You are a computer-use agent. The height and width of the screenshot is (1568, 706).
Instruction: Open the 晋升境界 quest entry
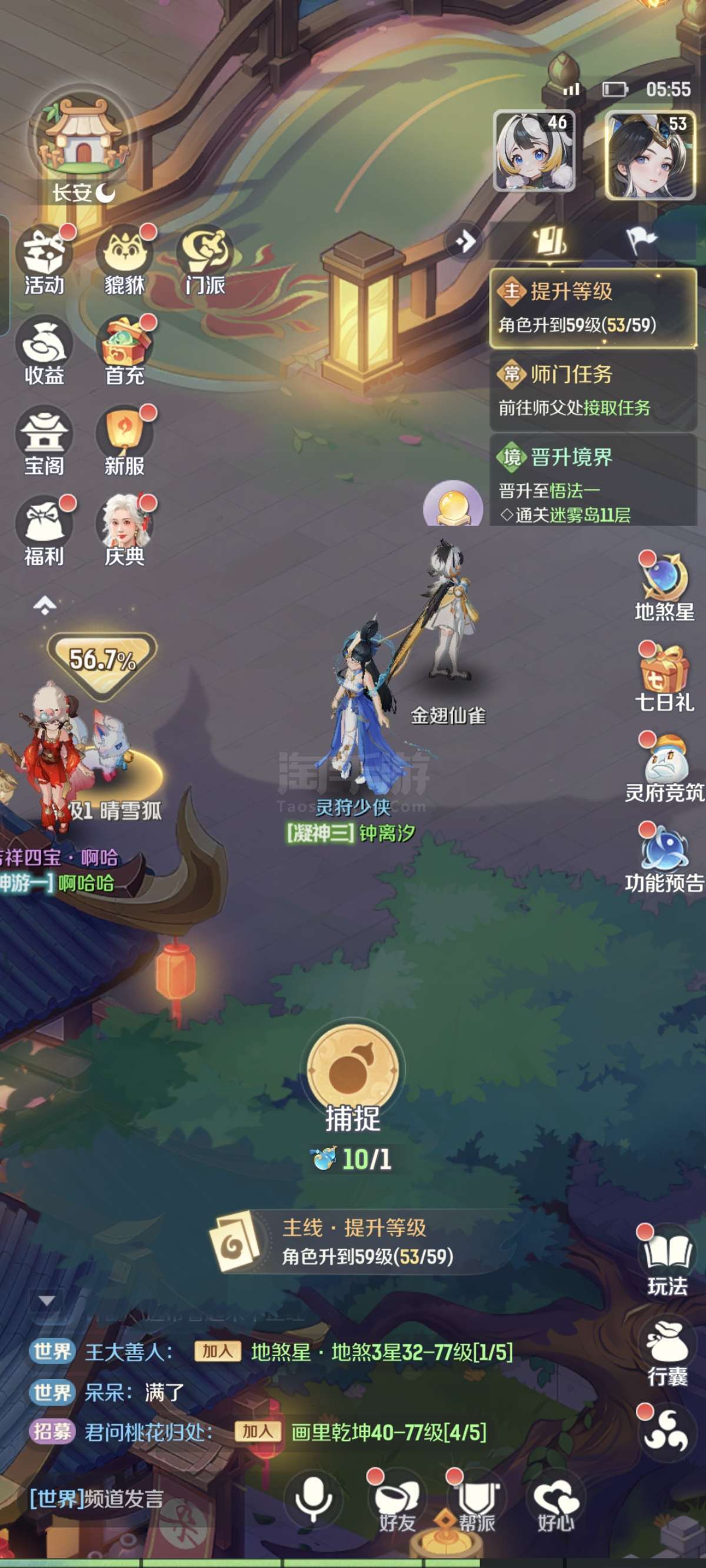tap(593, 480)
